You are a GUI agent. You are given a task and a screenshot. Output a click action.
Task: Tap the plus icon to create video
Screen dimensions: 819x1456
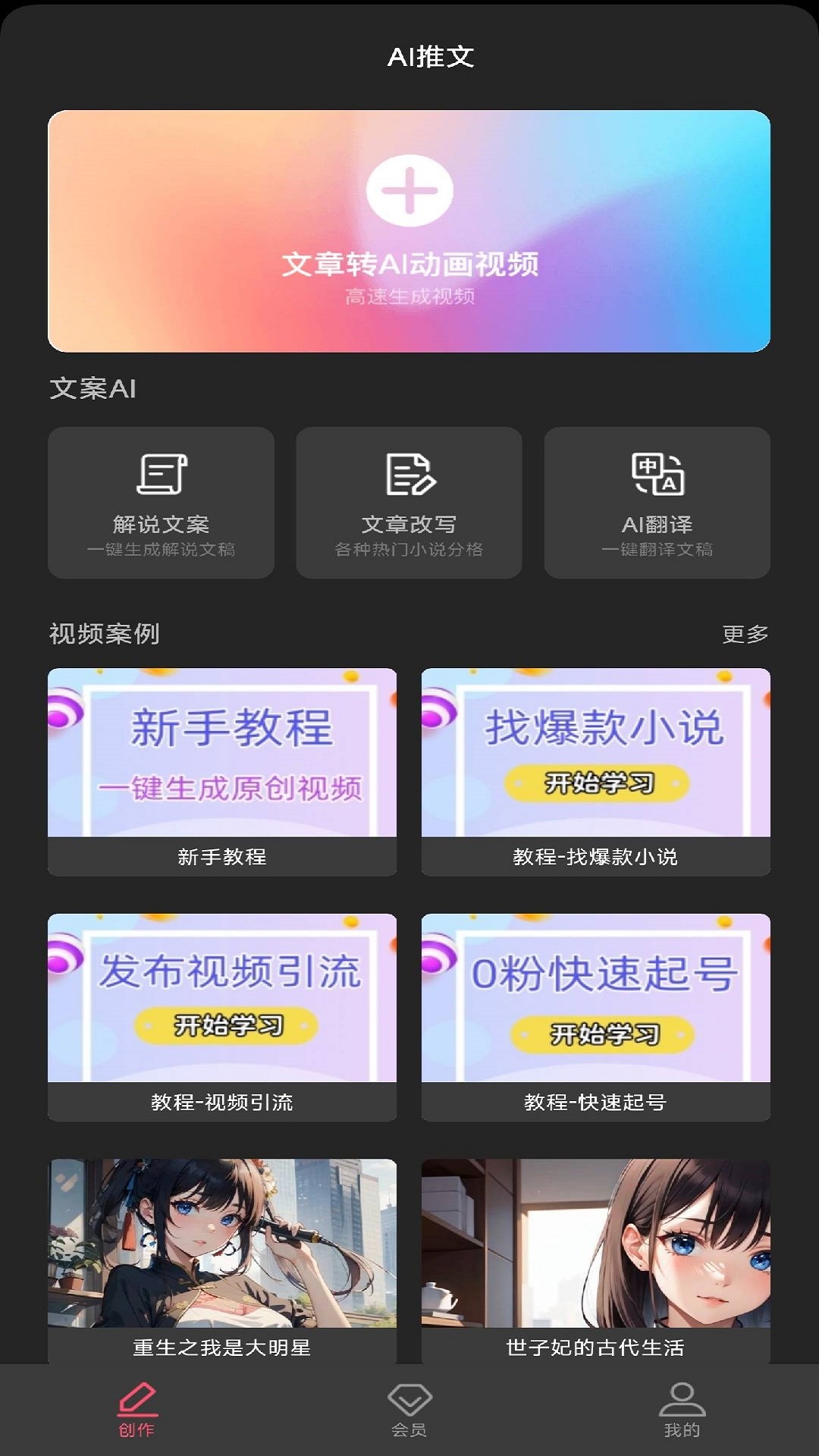pos(409,192)
